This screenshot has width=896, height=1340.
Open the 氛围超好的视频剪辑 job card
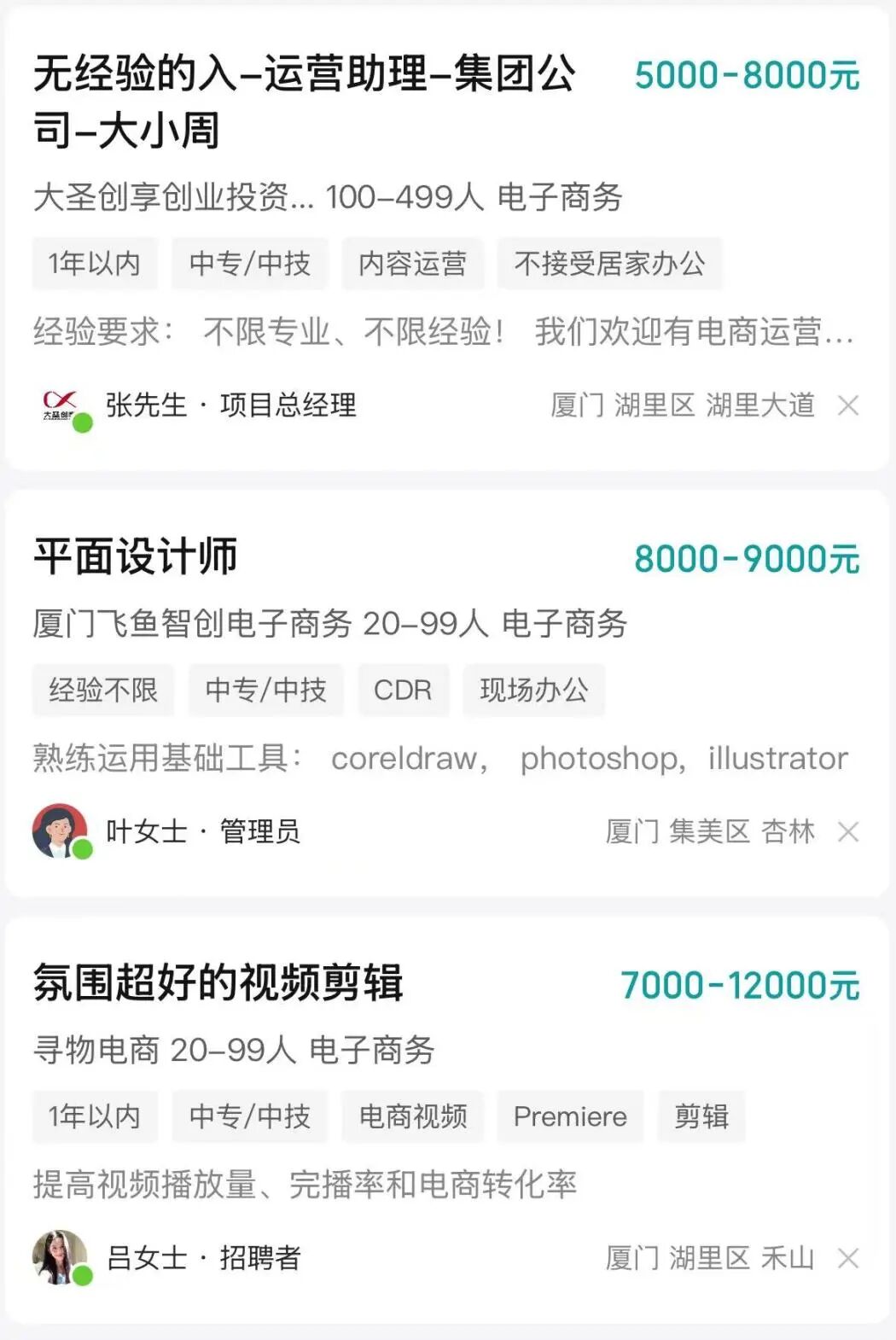(218, 983)
